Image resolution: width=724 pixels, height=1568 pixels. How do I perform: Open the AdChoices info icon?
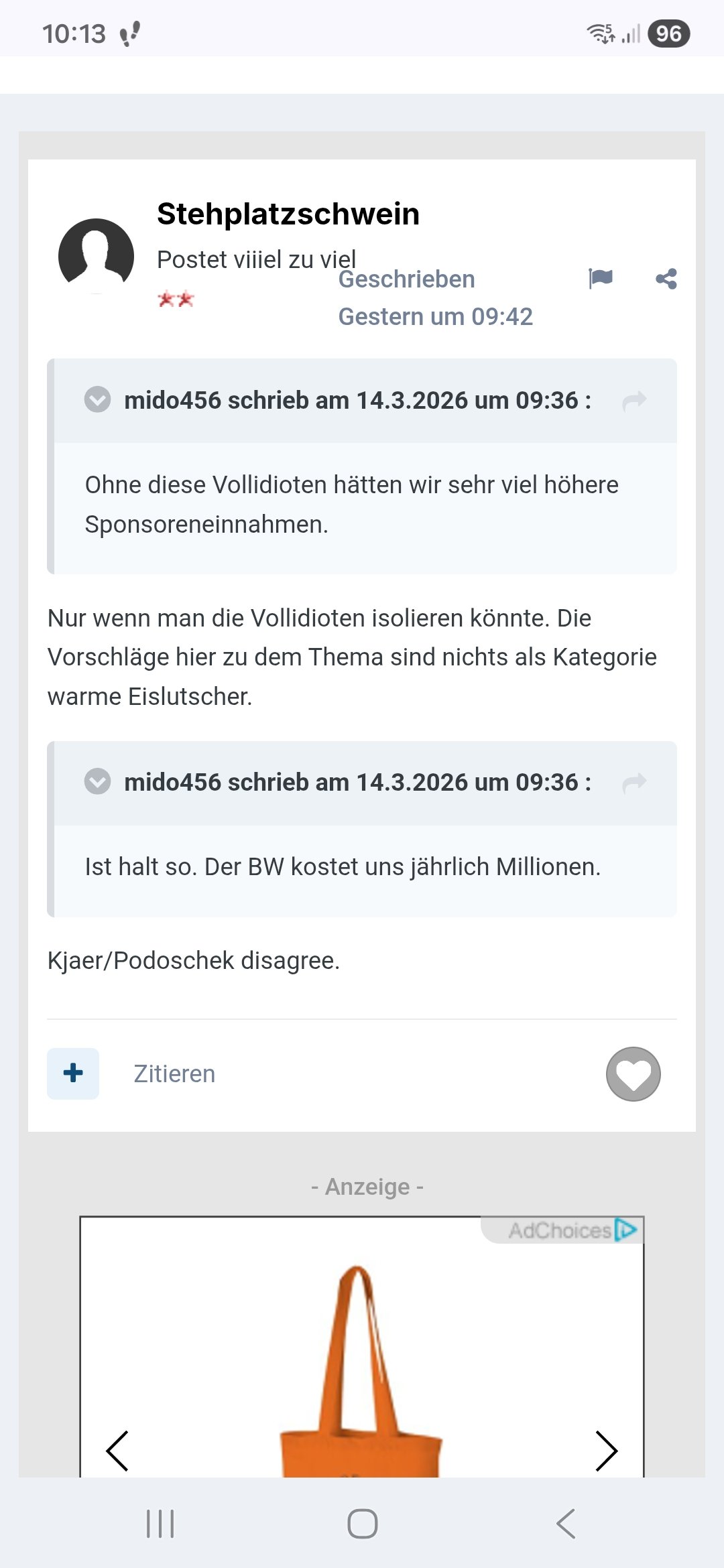[625, 1230]
